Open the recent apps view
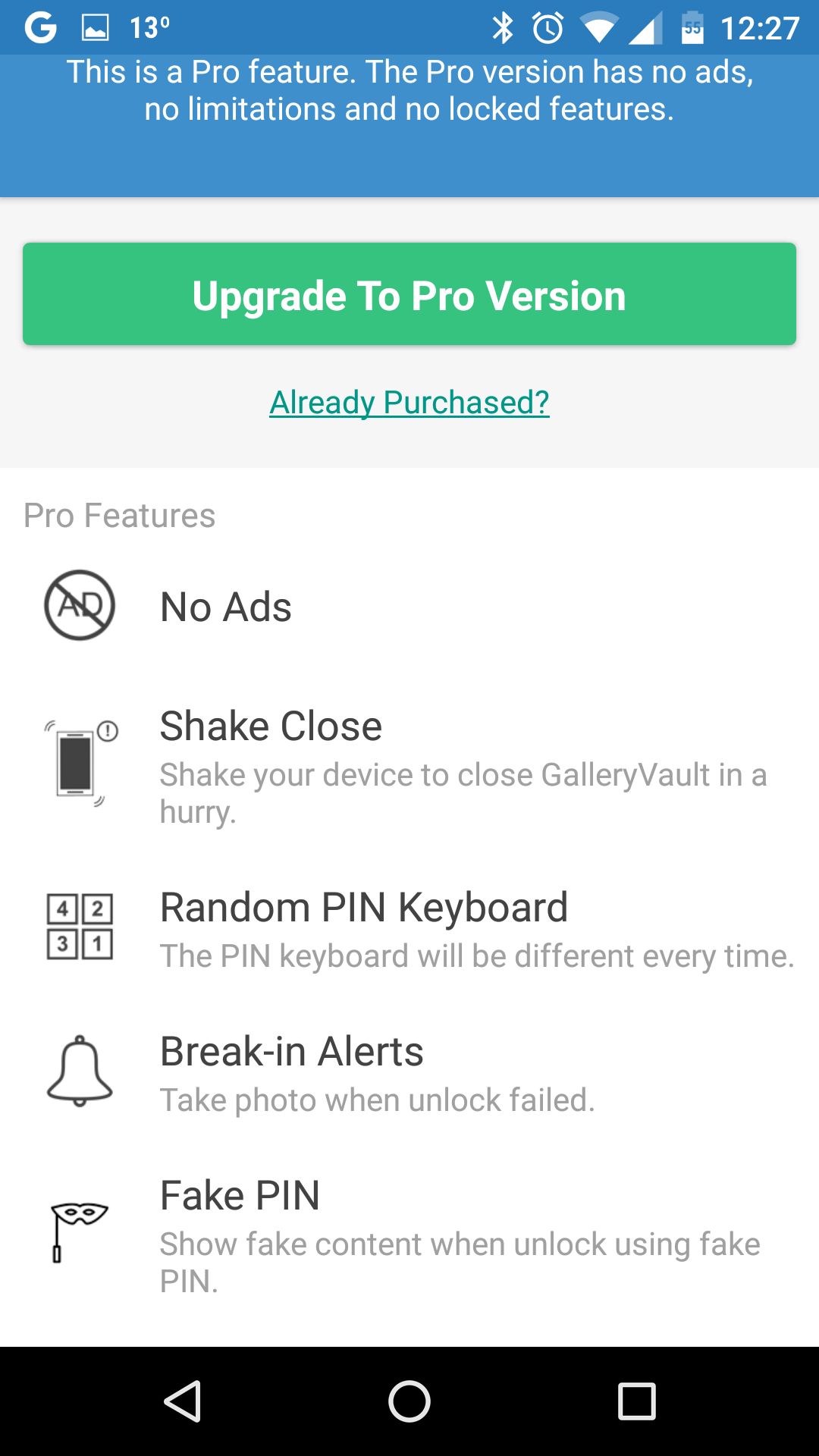 click(637, 1401)
